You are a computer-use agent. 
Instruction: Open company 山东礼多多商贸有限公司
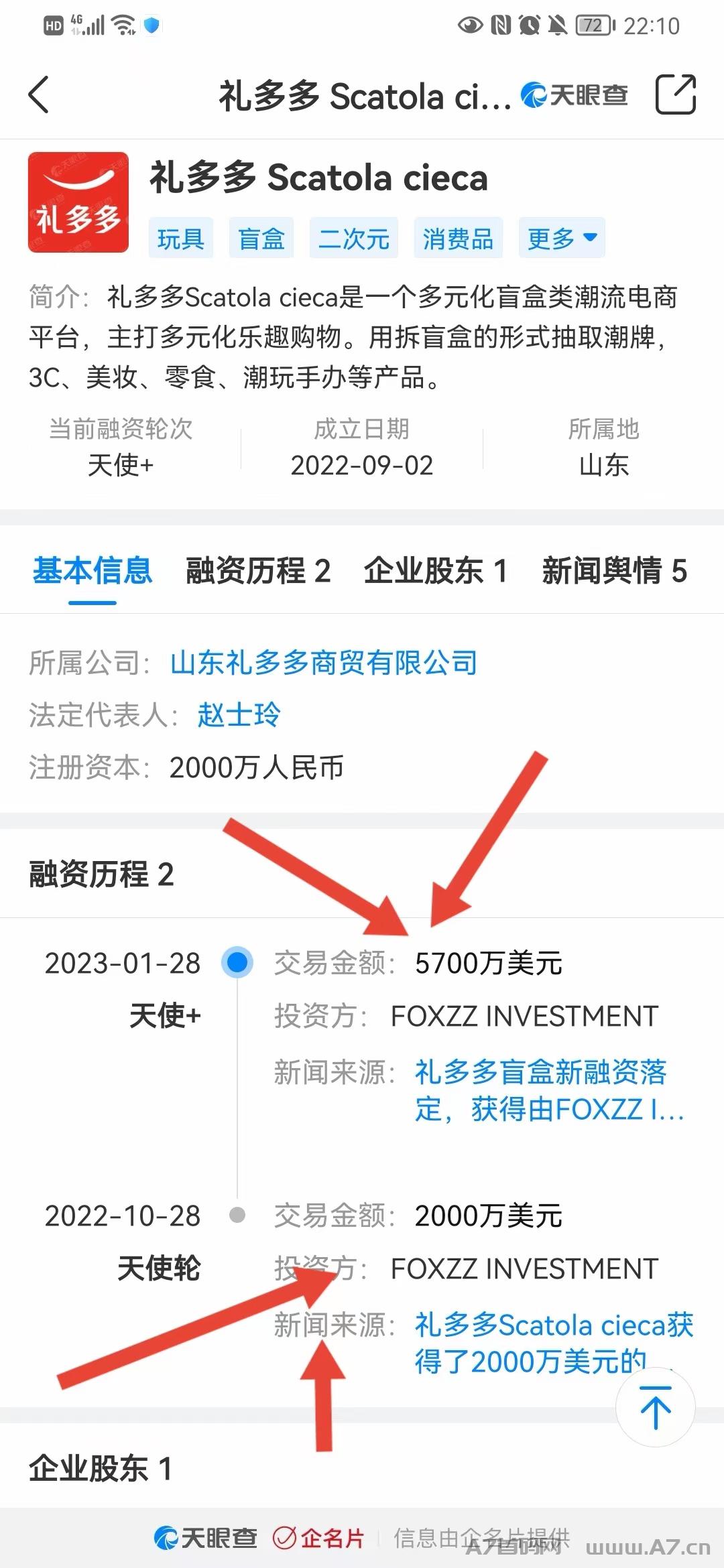point(324,663)
